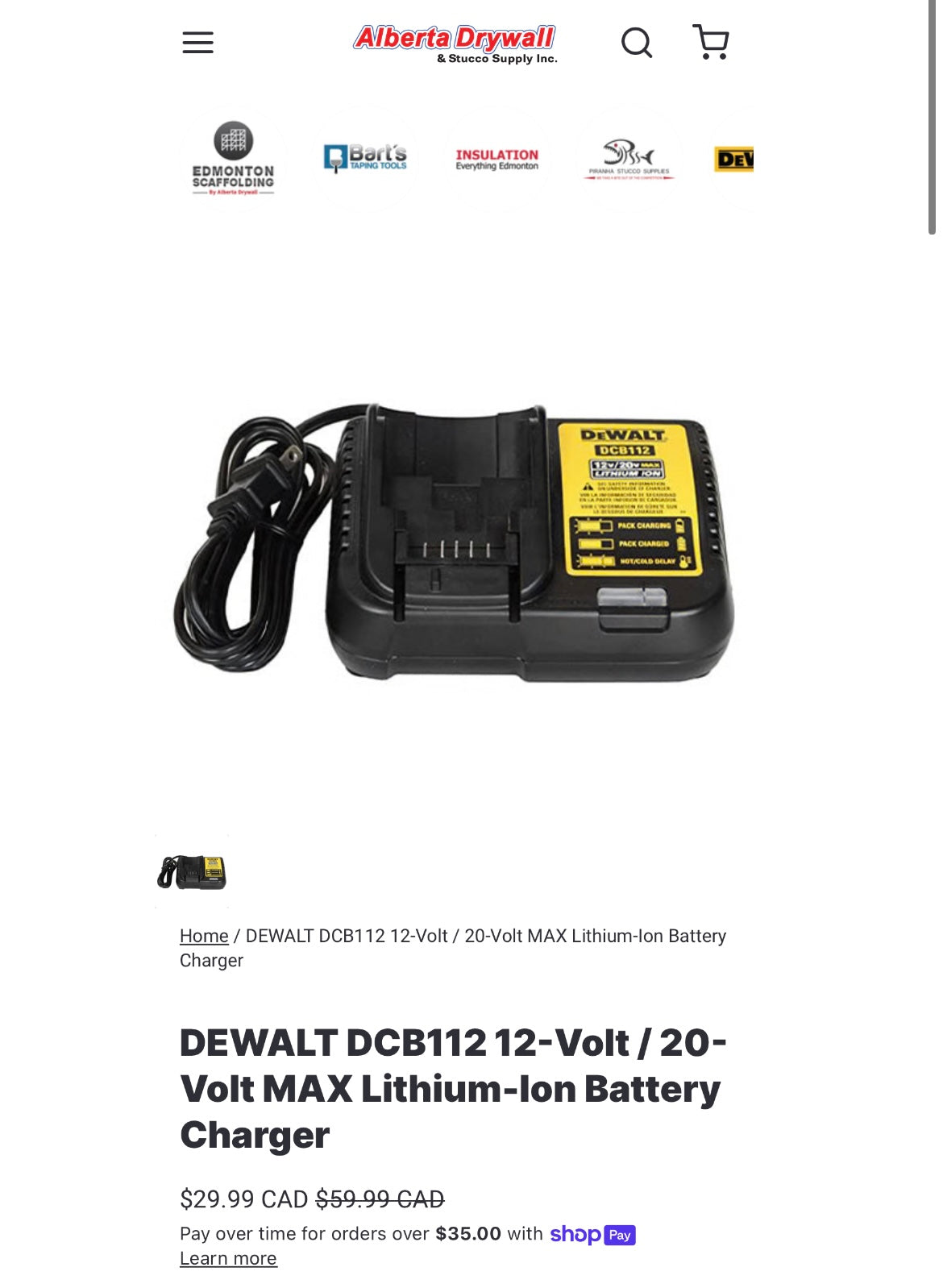943x1288 pixels.
Task: Open Bart's Taping Tools brand circle
Action: click(x=365, y=159)
